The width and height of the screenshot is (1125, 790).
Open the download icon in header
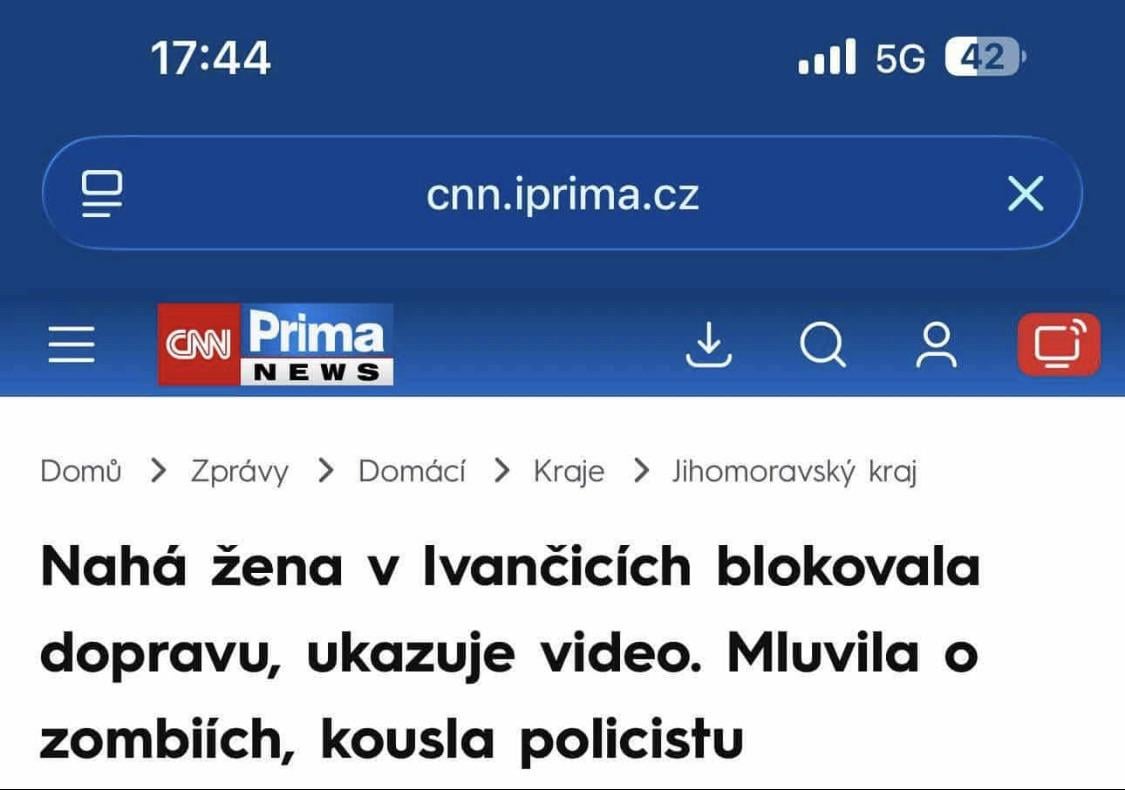click(709, 346)
